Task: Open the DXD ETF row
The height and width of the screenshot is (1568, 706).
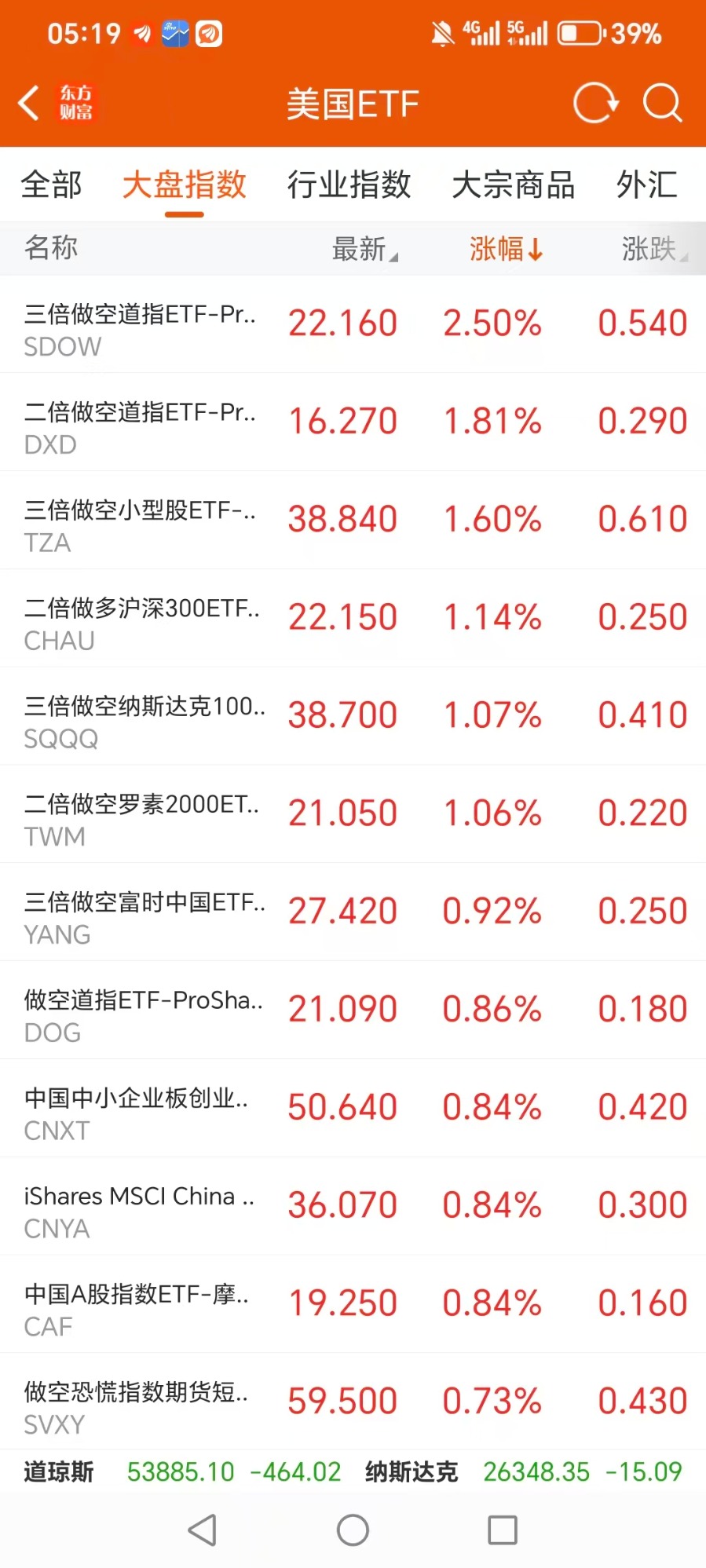Action: tap(353, 422)
